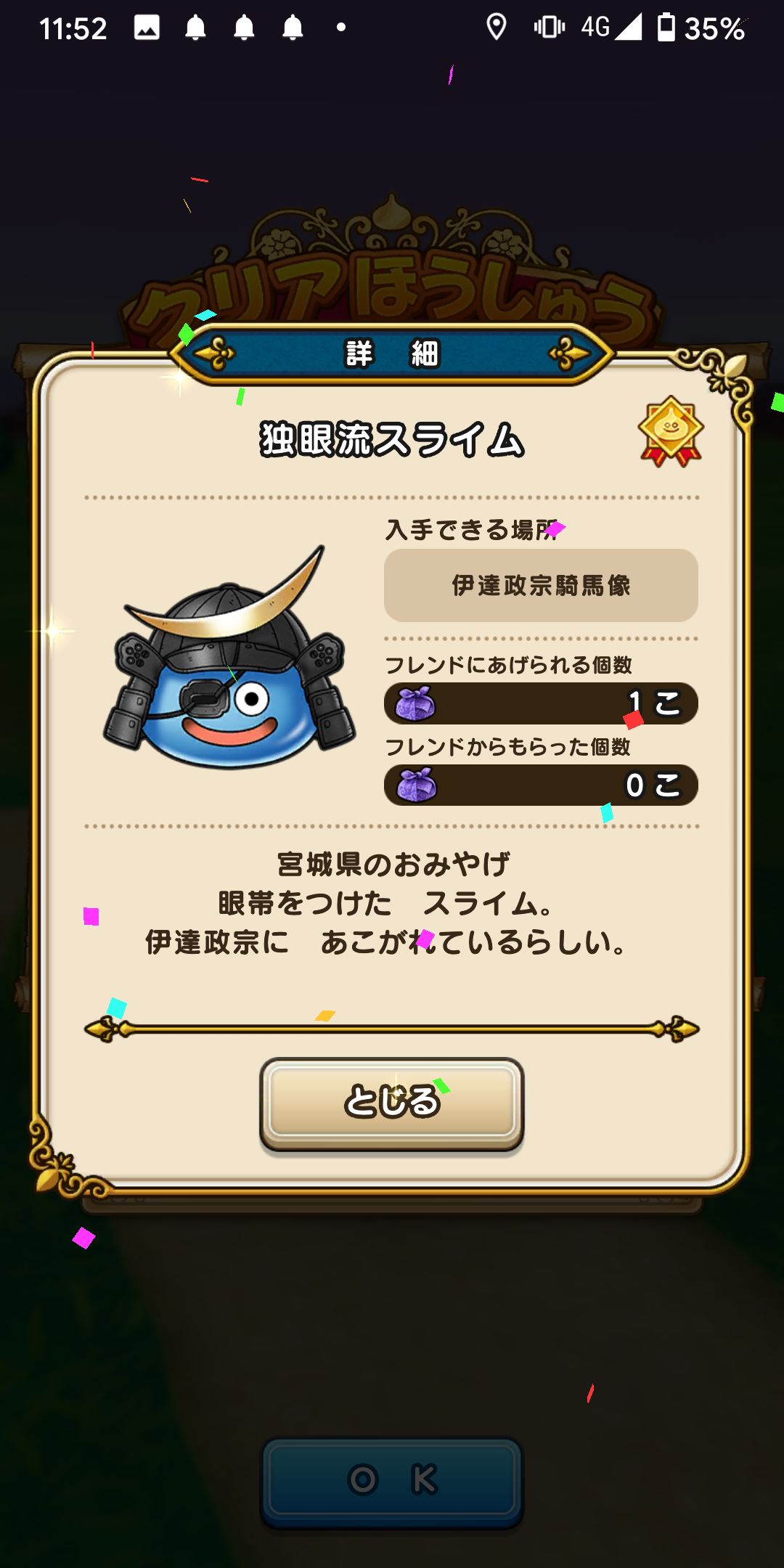Select the 詳細 banner tab at the top
The image size is (784, 1568).
391,354
